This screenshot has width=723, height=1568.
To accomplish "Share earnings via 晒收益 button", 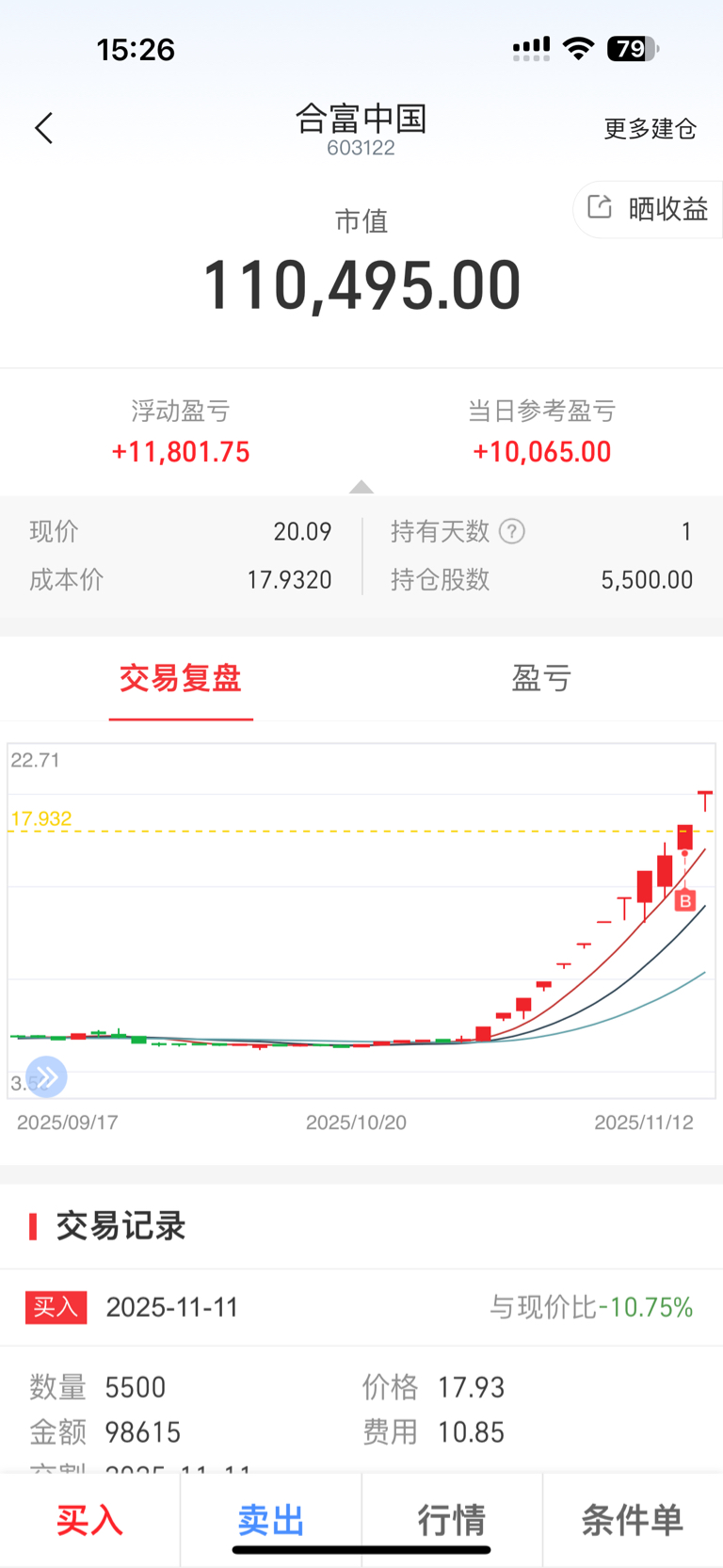I will pos(649,208).
